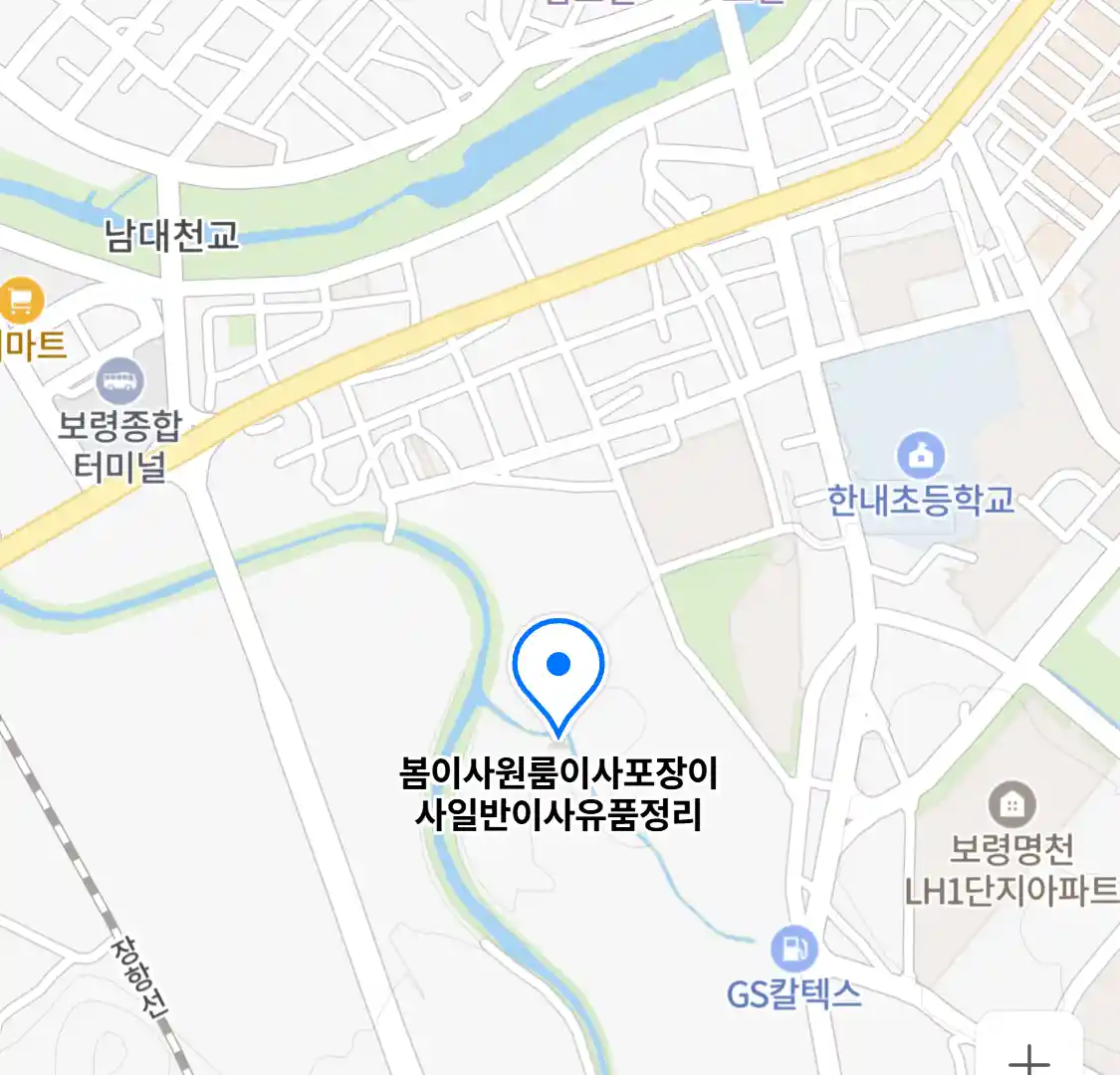Image resolution: width=1120 pixels, height=1075 pixels.
Task: Tap the orange mart shopping cart marker
Action: [20, 301]
